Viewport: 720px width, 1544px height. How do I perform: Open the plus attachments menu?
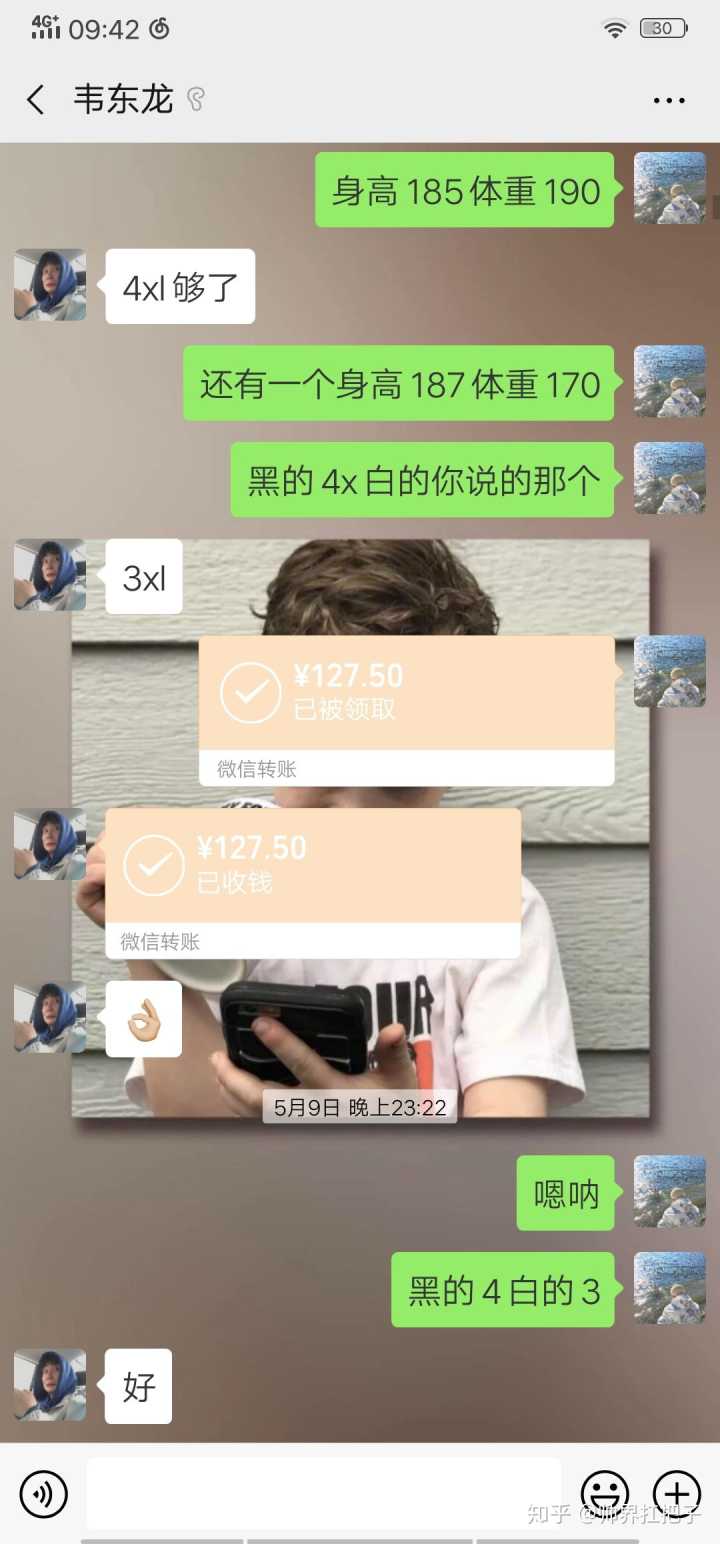677,1494
